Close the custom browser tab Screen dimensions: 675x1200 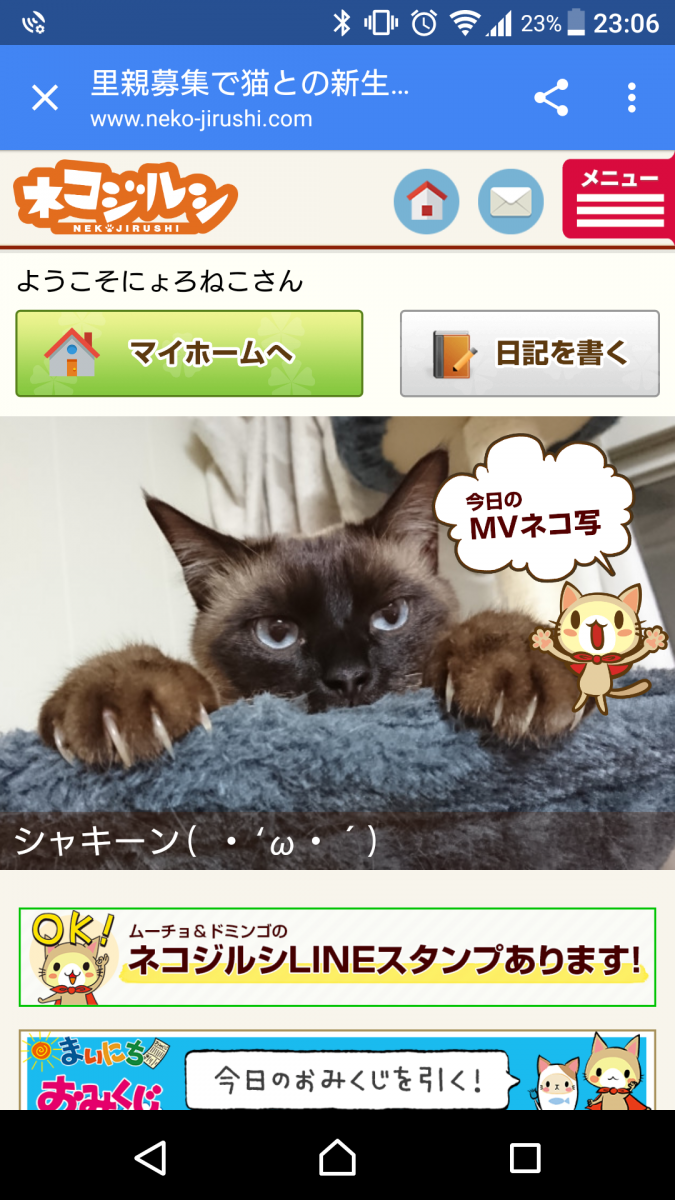[x=45, y=98]
